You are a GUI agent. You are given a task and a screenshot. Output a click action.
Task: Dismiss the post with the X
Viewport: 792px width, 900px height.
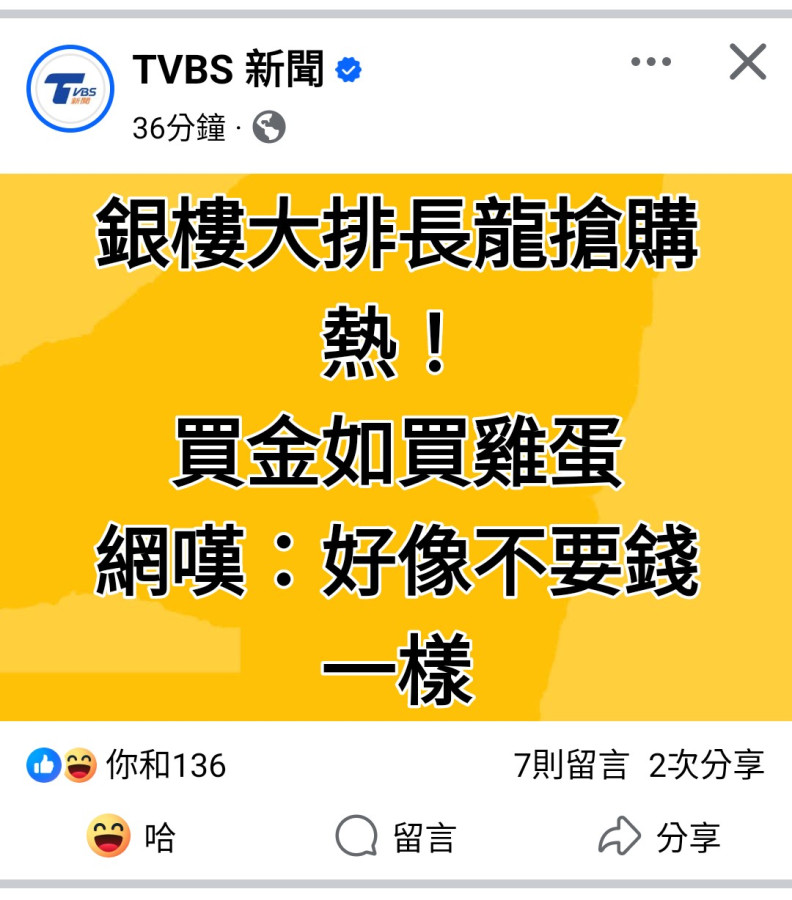coord(747,62)
